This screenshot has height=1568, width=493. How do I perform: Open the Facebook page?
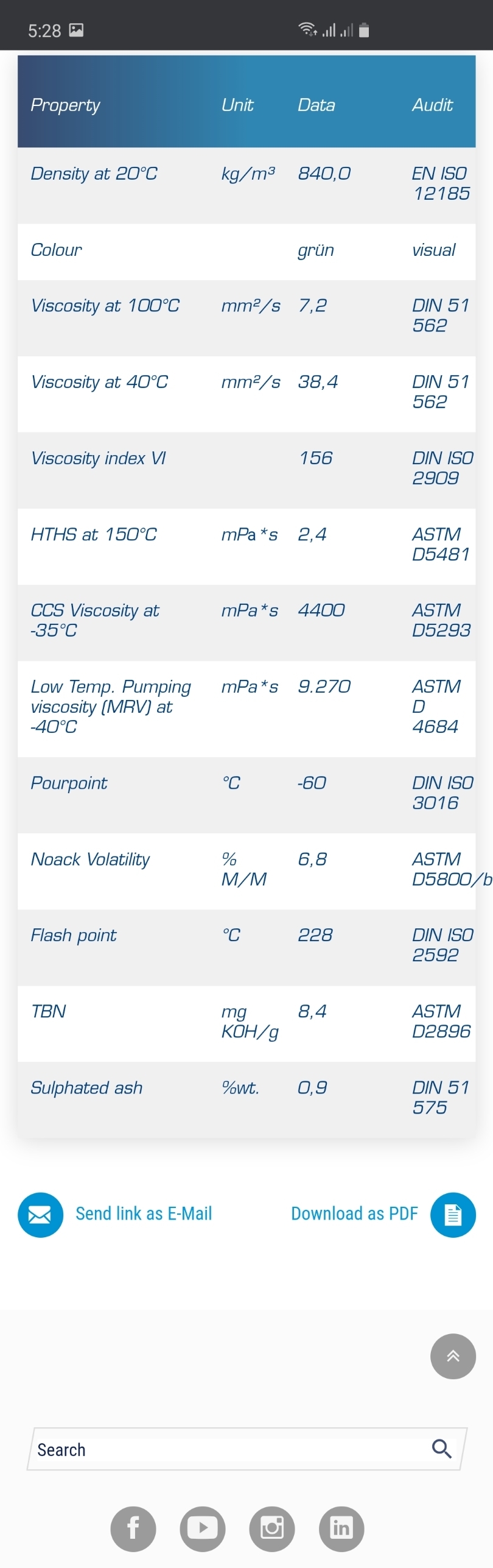point(133,1528)
